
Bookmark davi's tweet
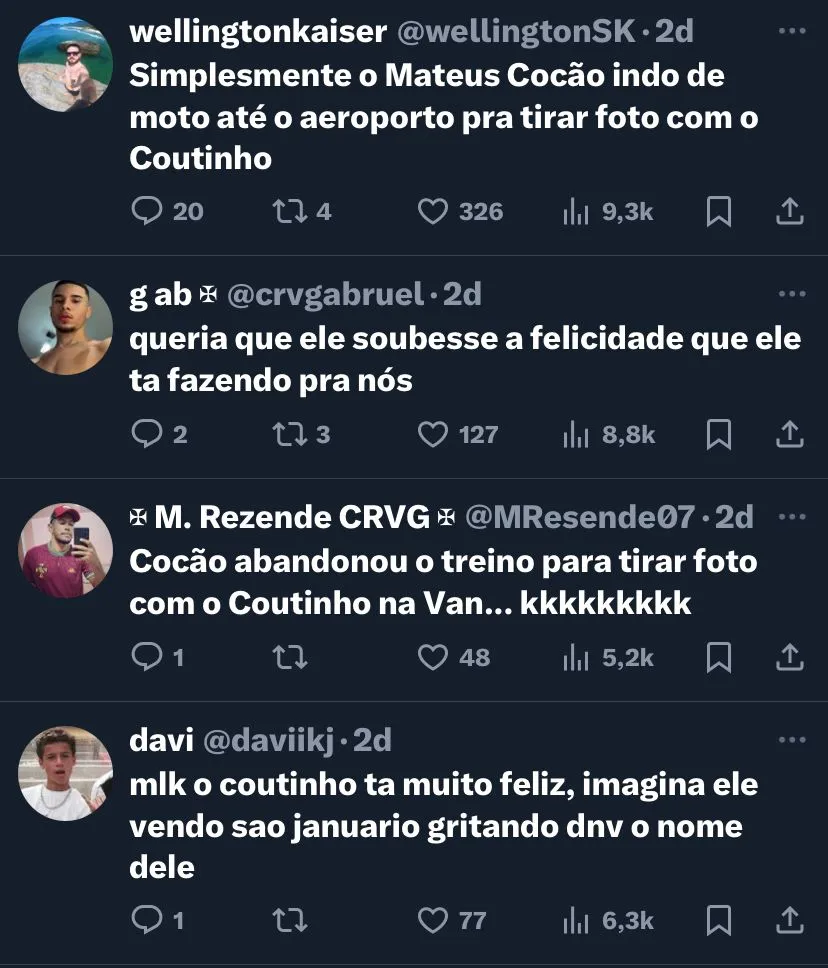point(719,921)
